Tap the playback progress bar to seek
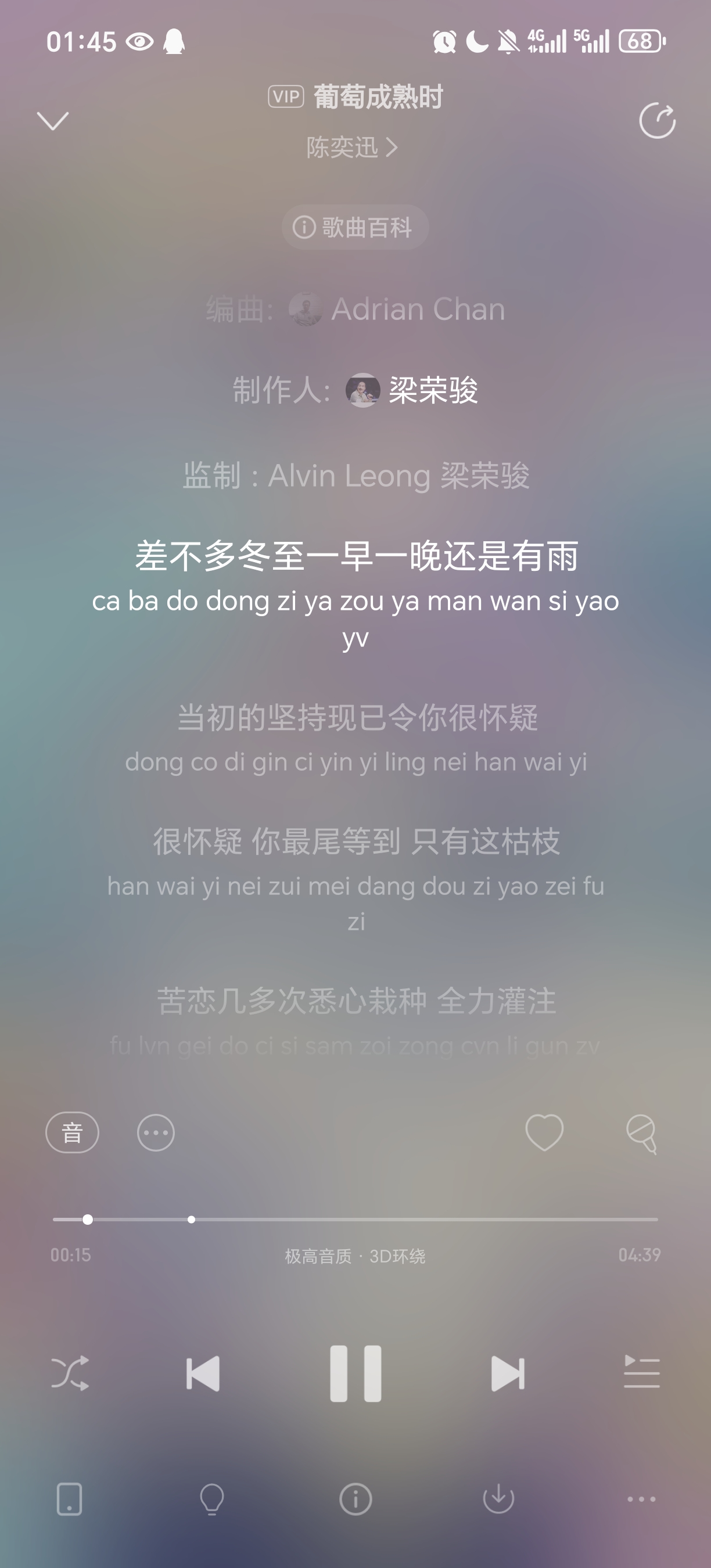The width and height of the screenshot is (711, 1568). 355,1219
